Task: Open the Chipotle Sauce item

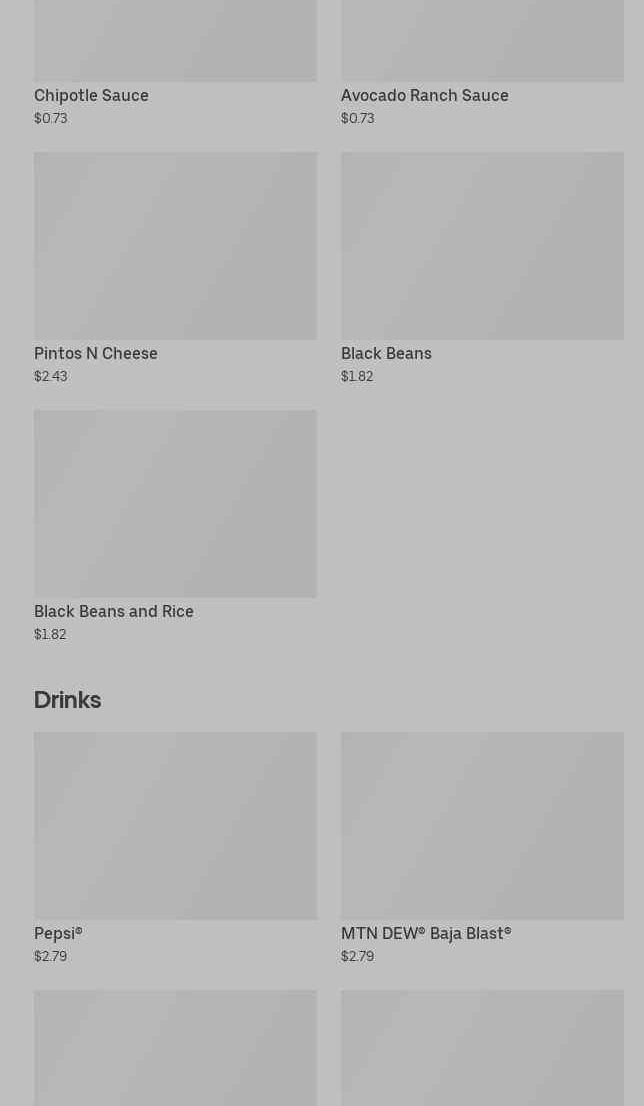Action: (x=175, y=63)
